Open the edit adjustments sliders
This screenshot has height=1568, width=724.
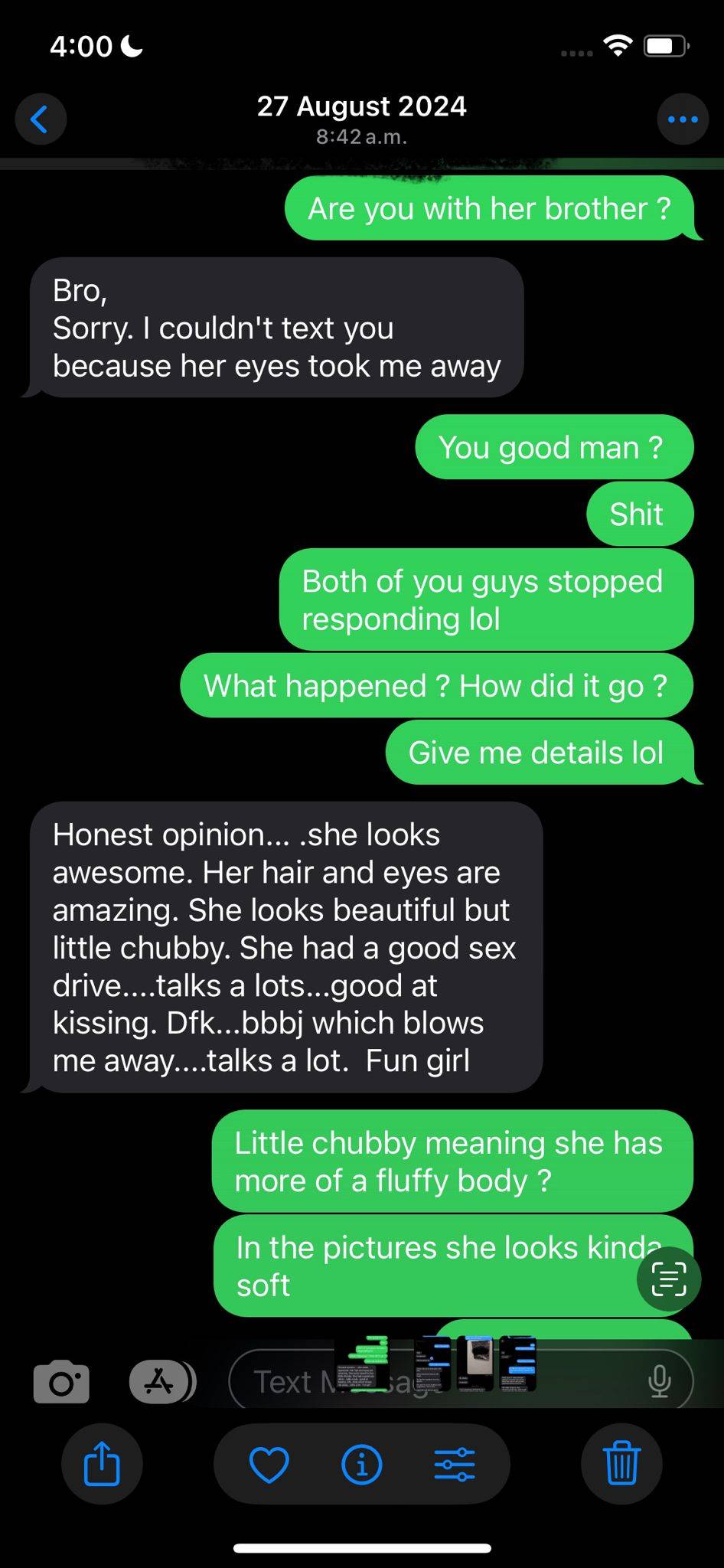[x=455, y=1465]
